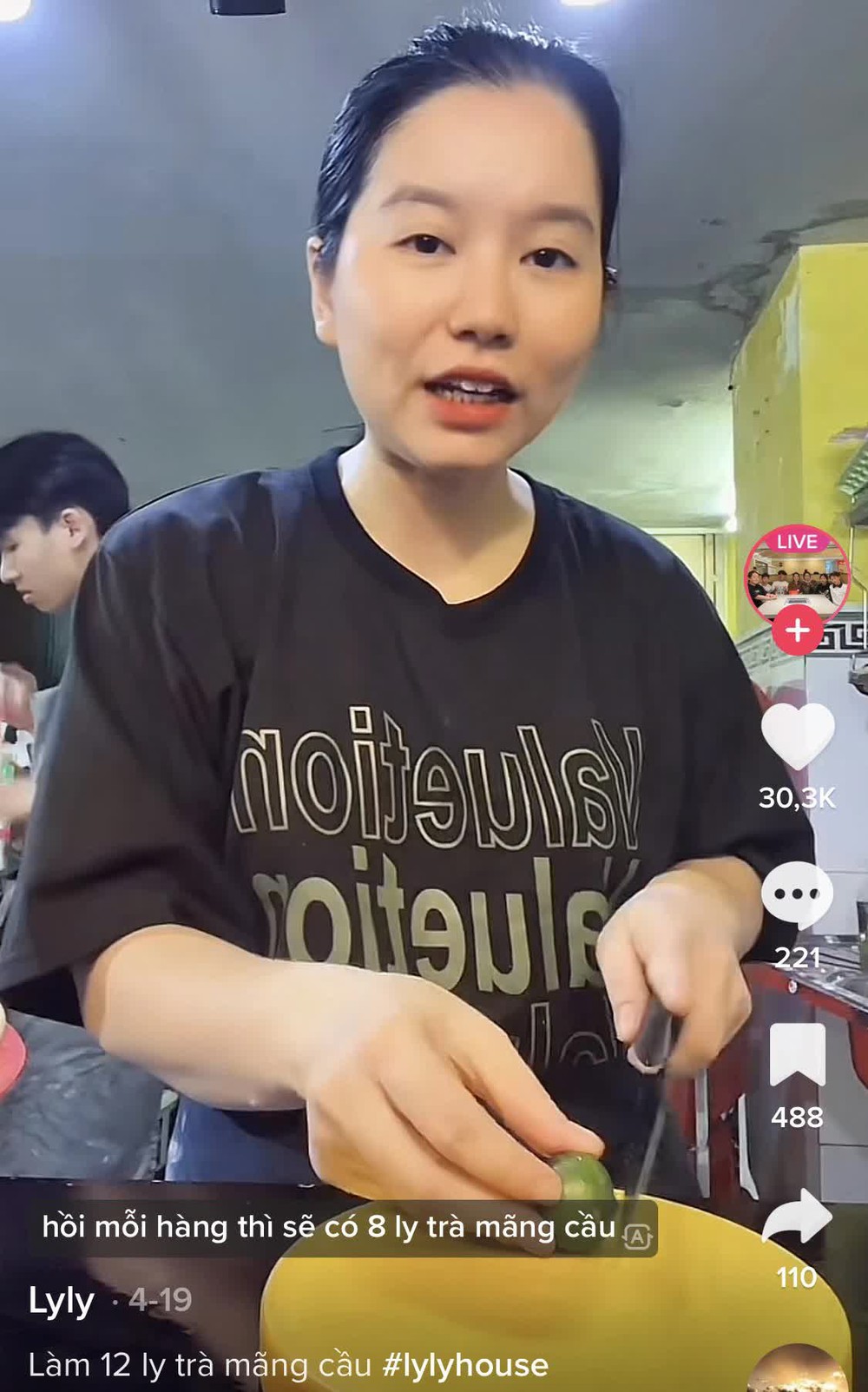Follow Lyly with the plus button
The image size is (868, 1392).
click(x=797, y=630)
